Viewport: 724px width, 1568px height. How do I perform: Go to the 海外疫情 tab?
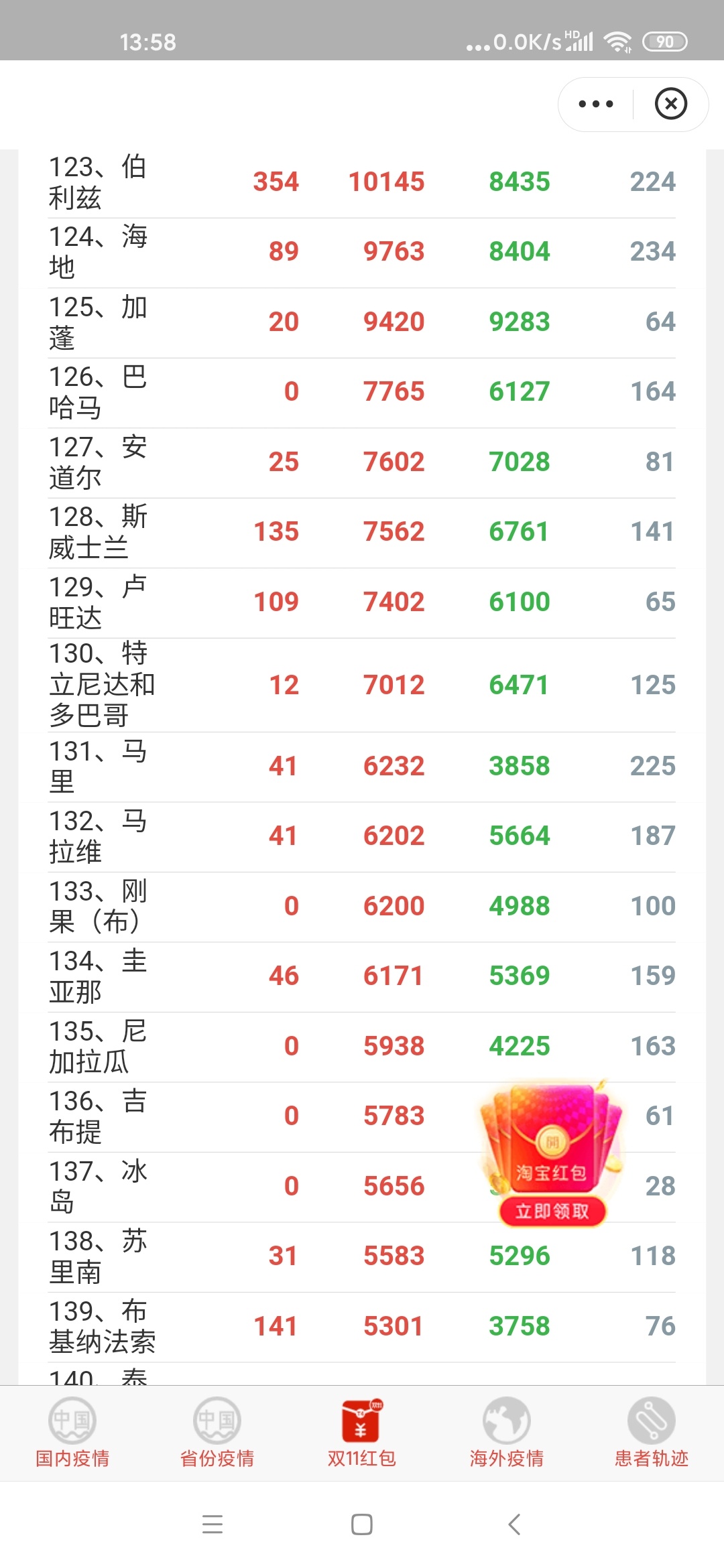pos(507,1432)
